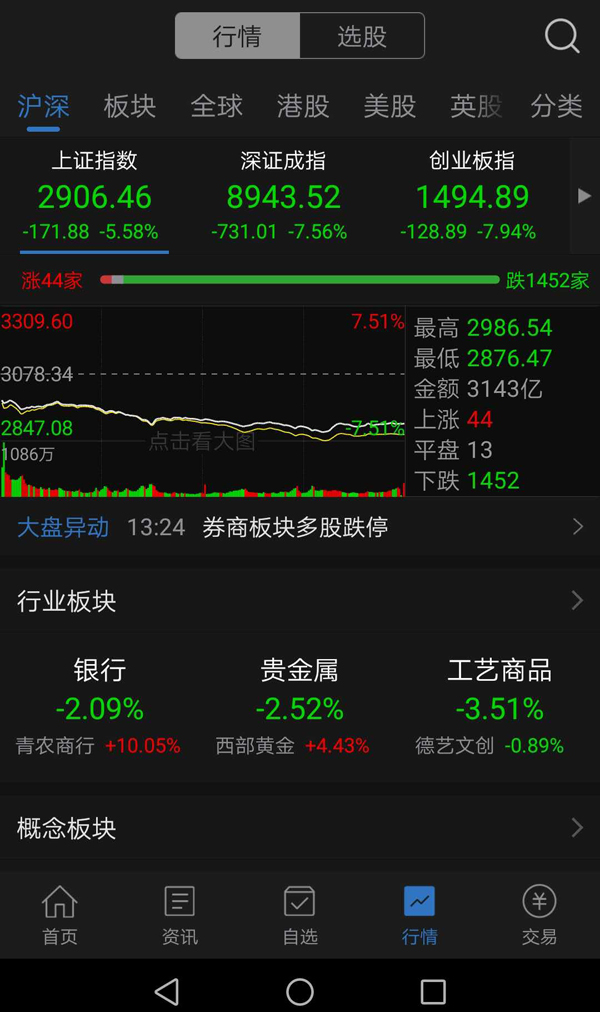Screen dimensions: 600x1012
Task: Open the 港股 tab
Action: (303, 106)
